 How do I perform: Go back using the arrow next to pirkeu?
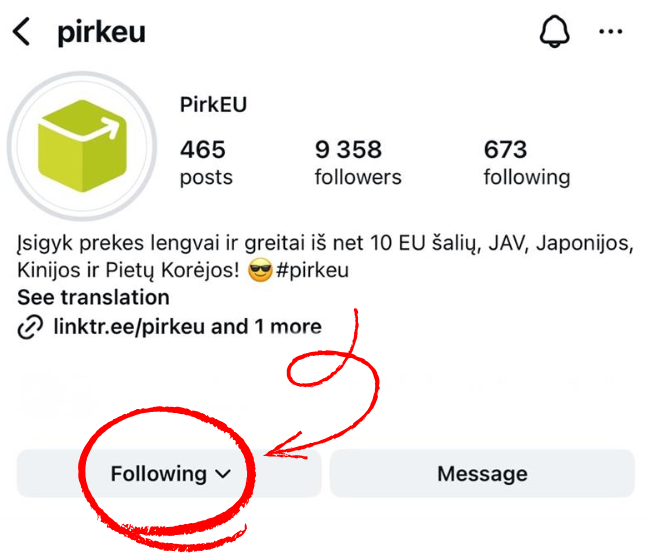click(22, 32)
